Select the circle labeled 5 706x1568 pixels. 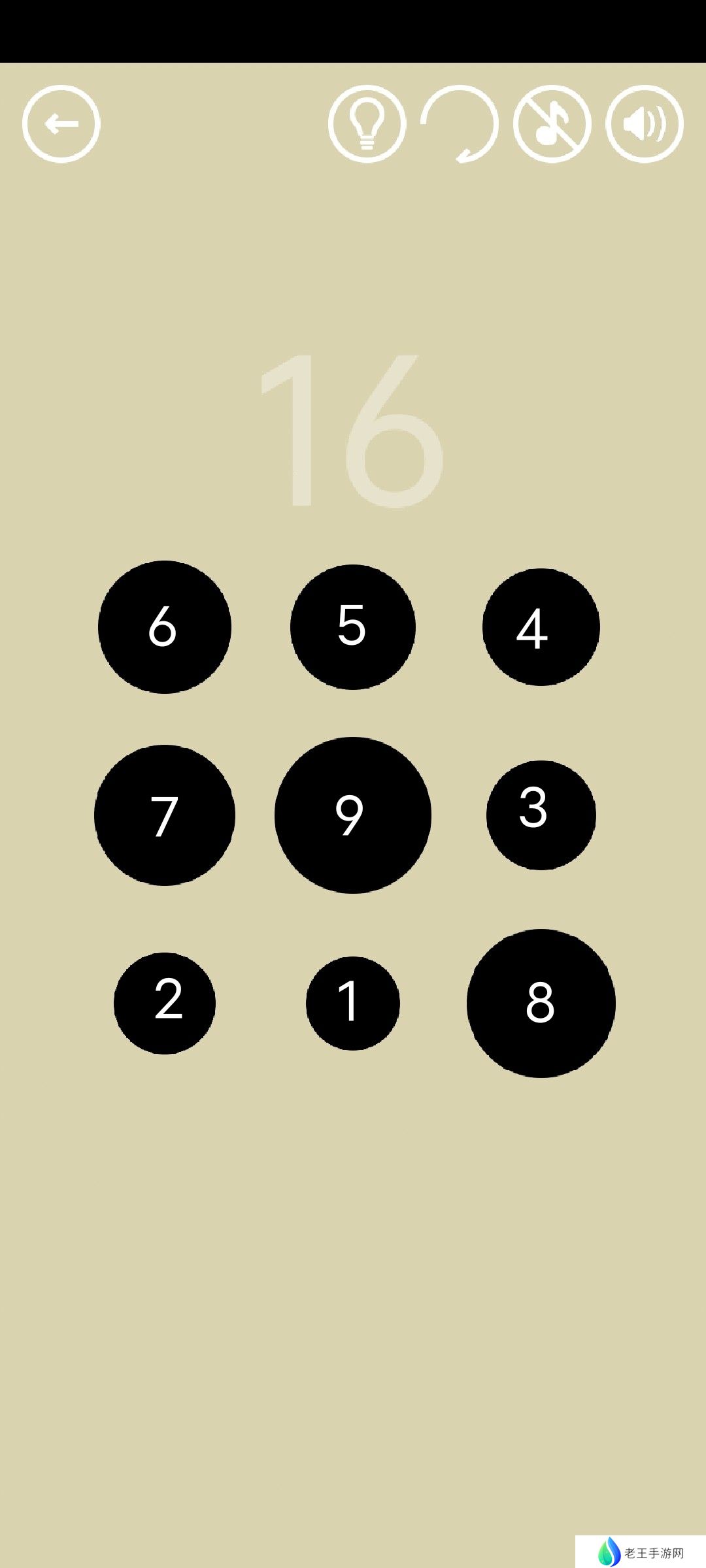click(353, 627)
